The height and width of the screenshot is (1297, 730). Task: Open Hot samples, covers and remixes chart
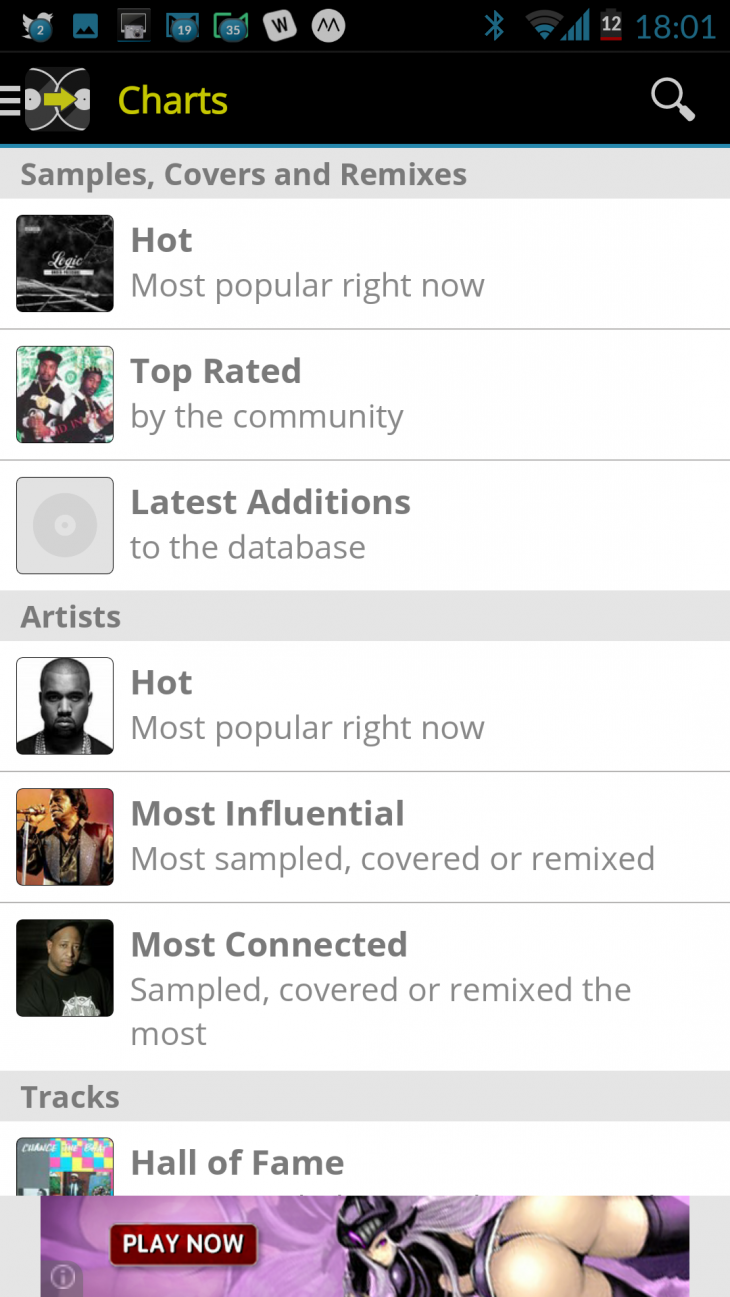point(365,263)
